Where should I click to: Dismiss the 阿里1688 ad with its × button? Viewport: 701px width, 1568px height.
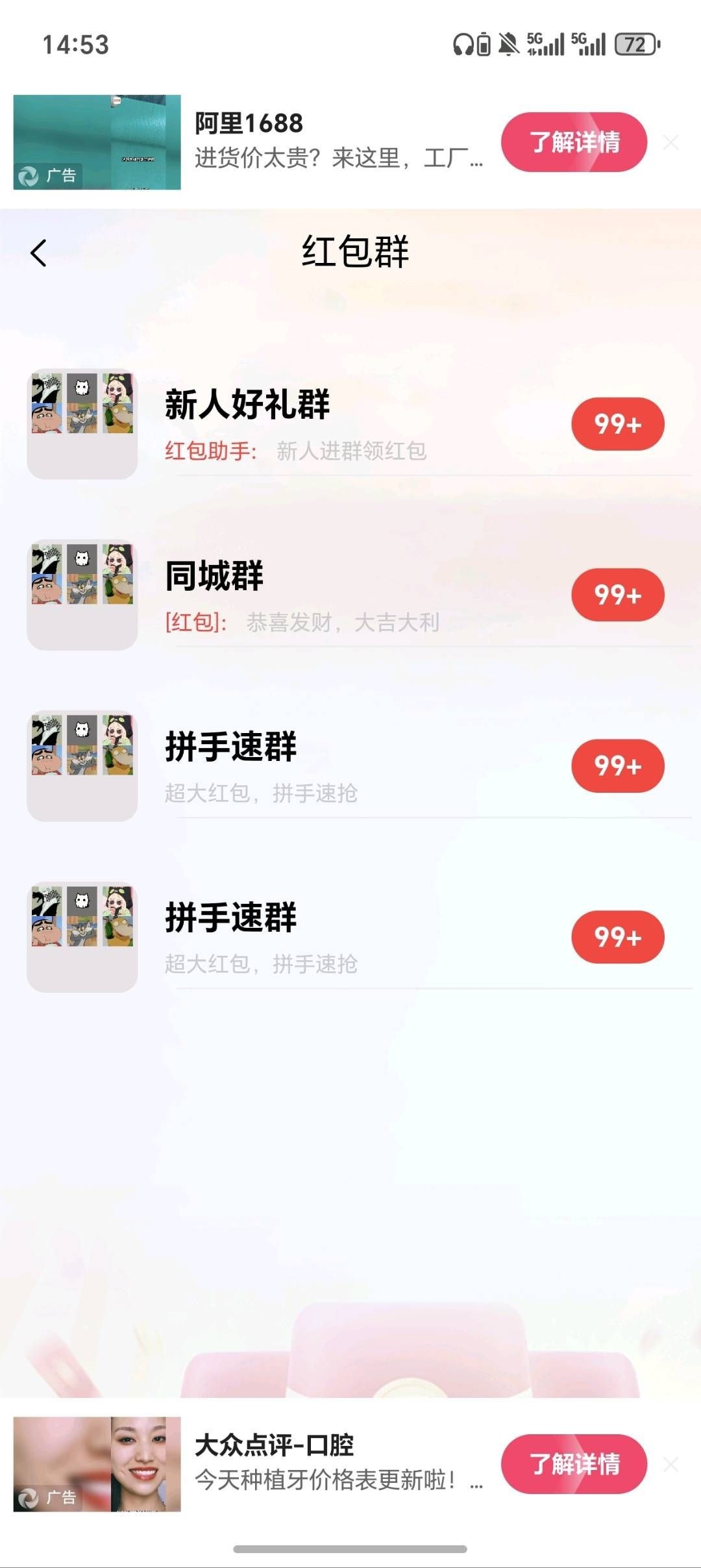671,143
